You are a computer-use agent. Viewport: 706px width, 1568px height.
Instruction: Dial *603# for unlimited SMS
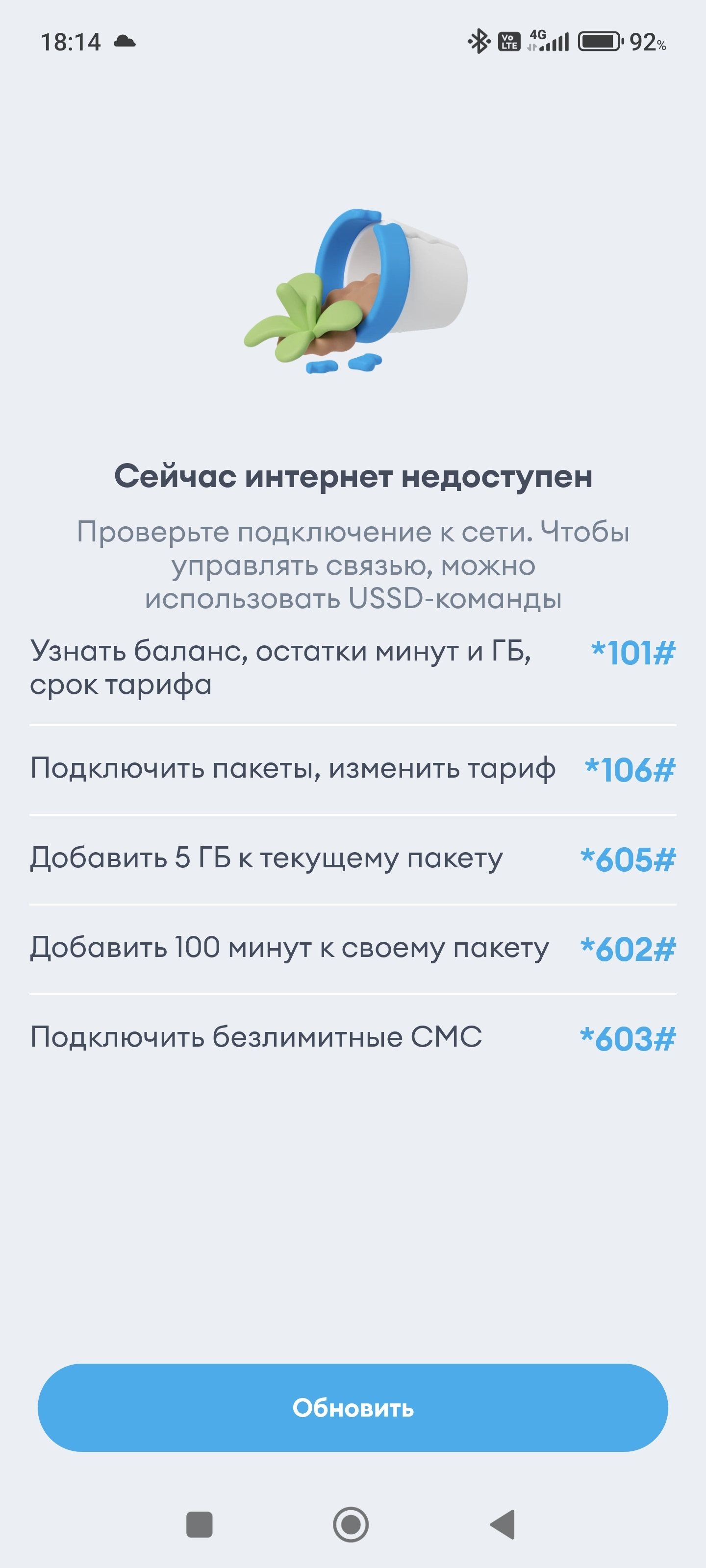pyautogui.click(x=628, y=1038)
